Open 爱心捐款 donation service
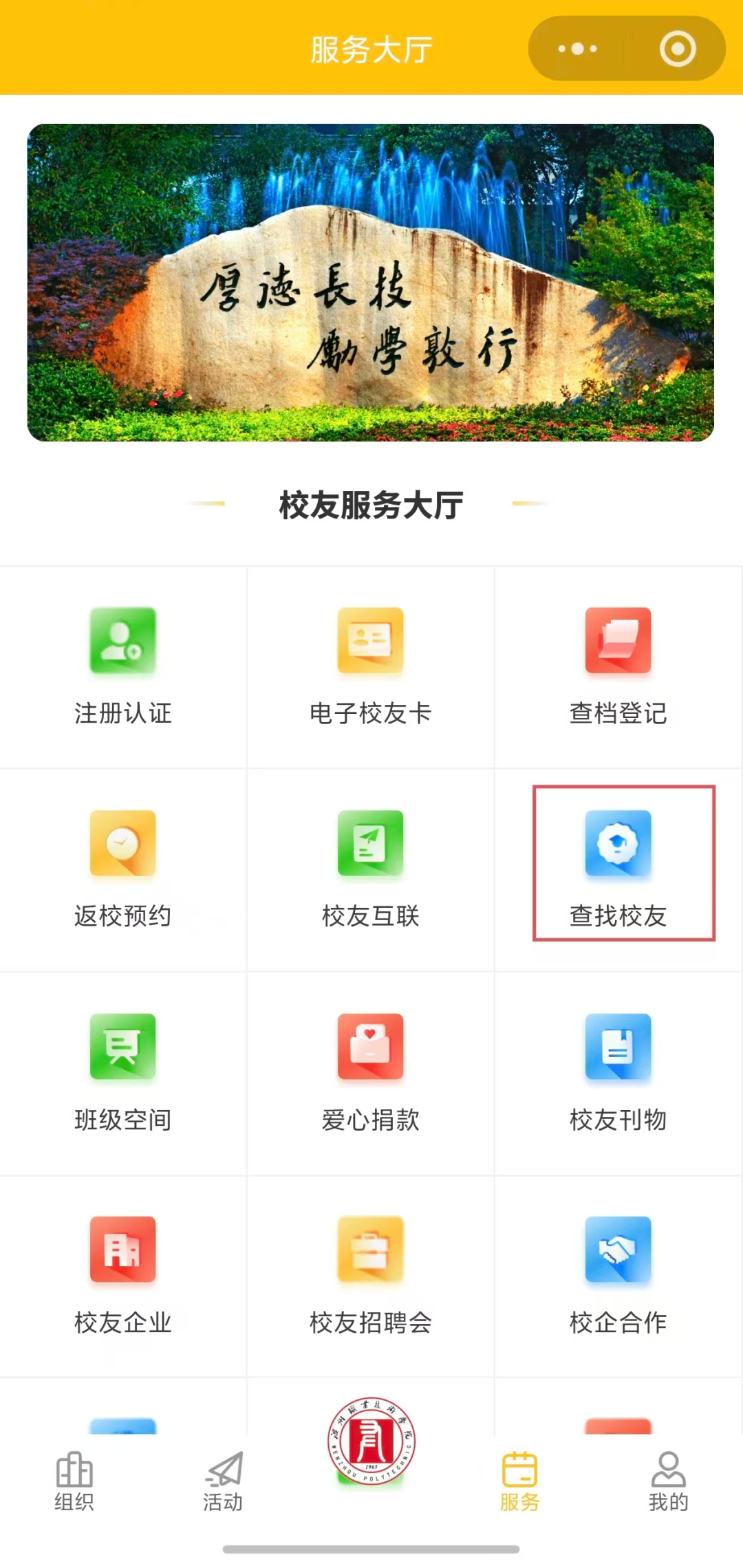The height and width of the screenshot is (1568, 743). click(x=370, y=1071)
